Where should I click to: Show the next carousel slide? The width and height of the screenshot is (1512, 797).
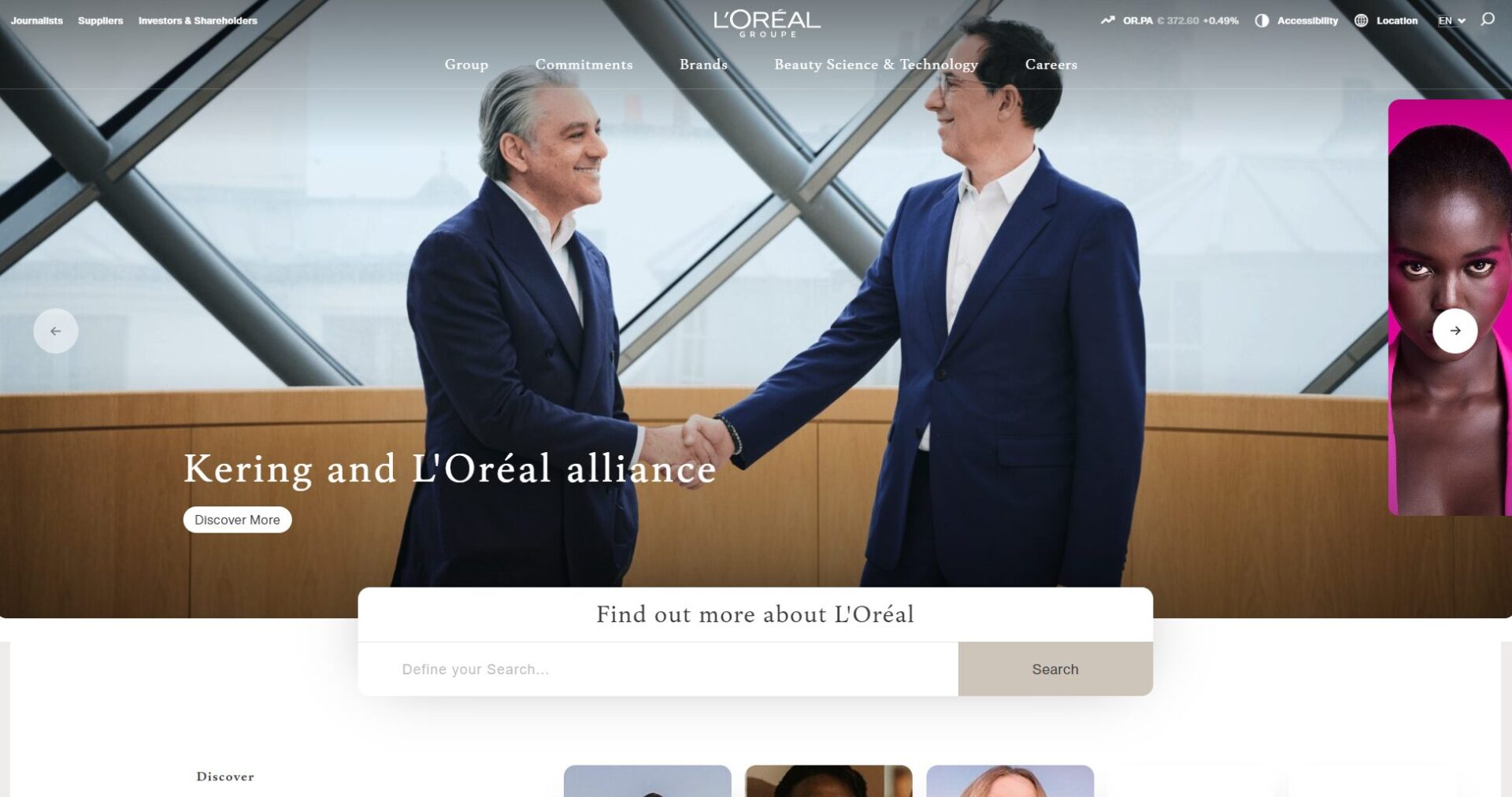[1455, 331]
